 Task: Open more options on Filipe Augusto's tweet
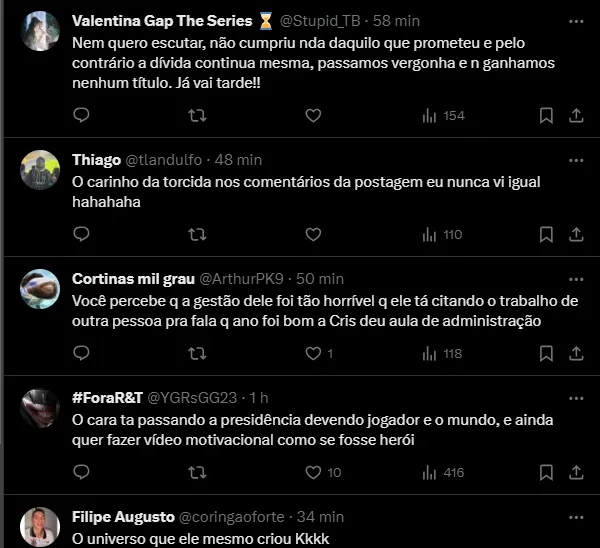tap(575, 517)
